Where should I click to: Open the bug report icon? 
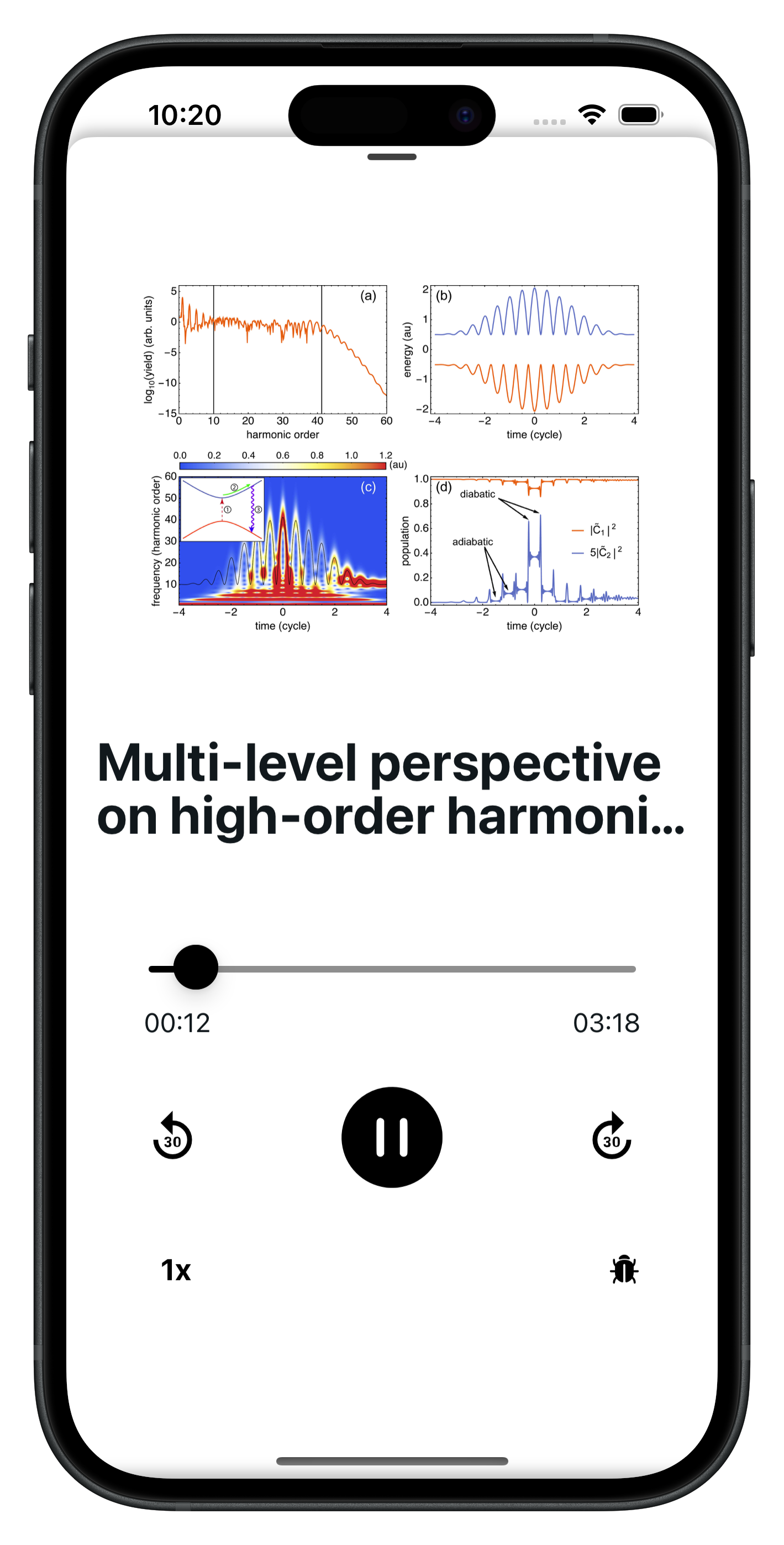tap(624, 1270)
